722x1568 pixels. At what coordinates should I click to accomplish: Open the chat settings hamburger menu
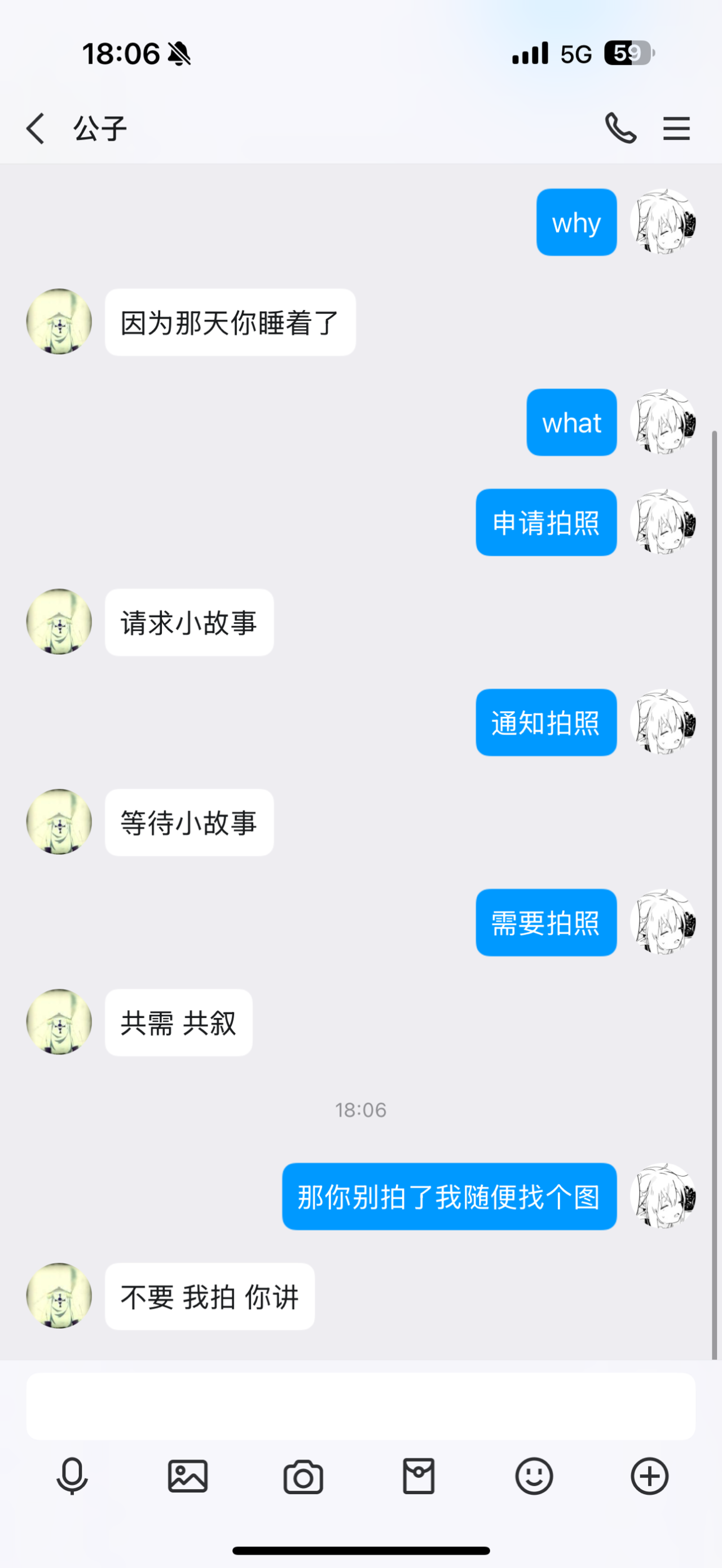click(x=676, y=128)
